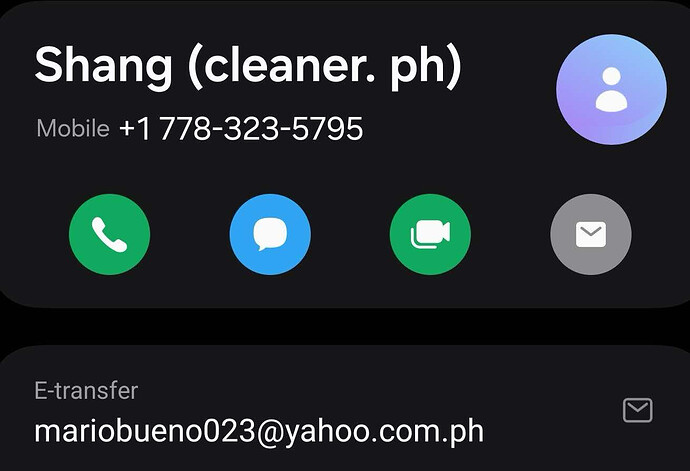Tap the grey email button
The width and height of the screenshot is (690, 471).
pyautogui.click(x=591, y=234)
